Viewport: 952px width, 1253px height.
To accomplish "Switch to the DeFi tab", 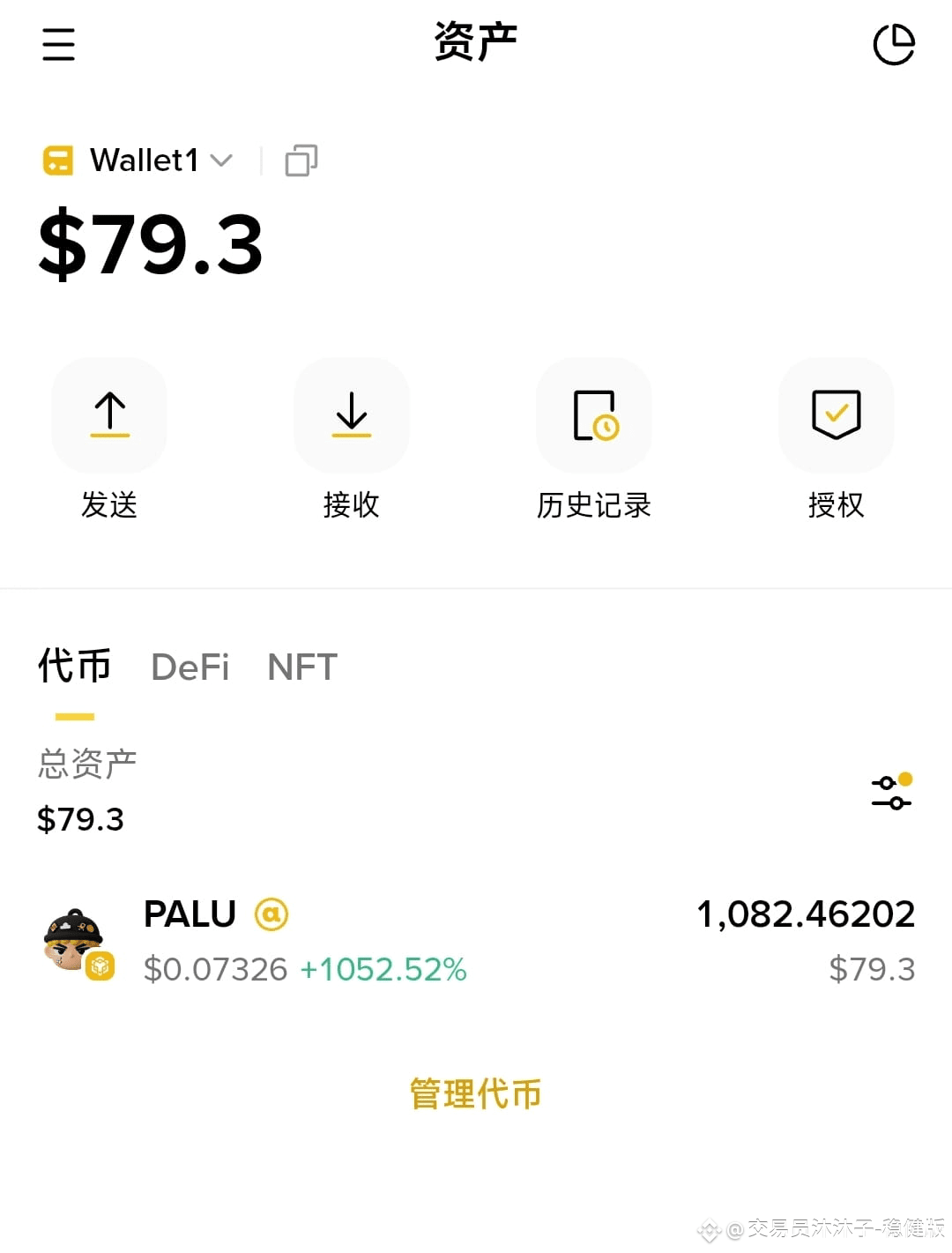I will [x=190, y=668].
